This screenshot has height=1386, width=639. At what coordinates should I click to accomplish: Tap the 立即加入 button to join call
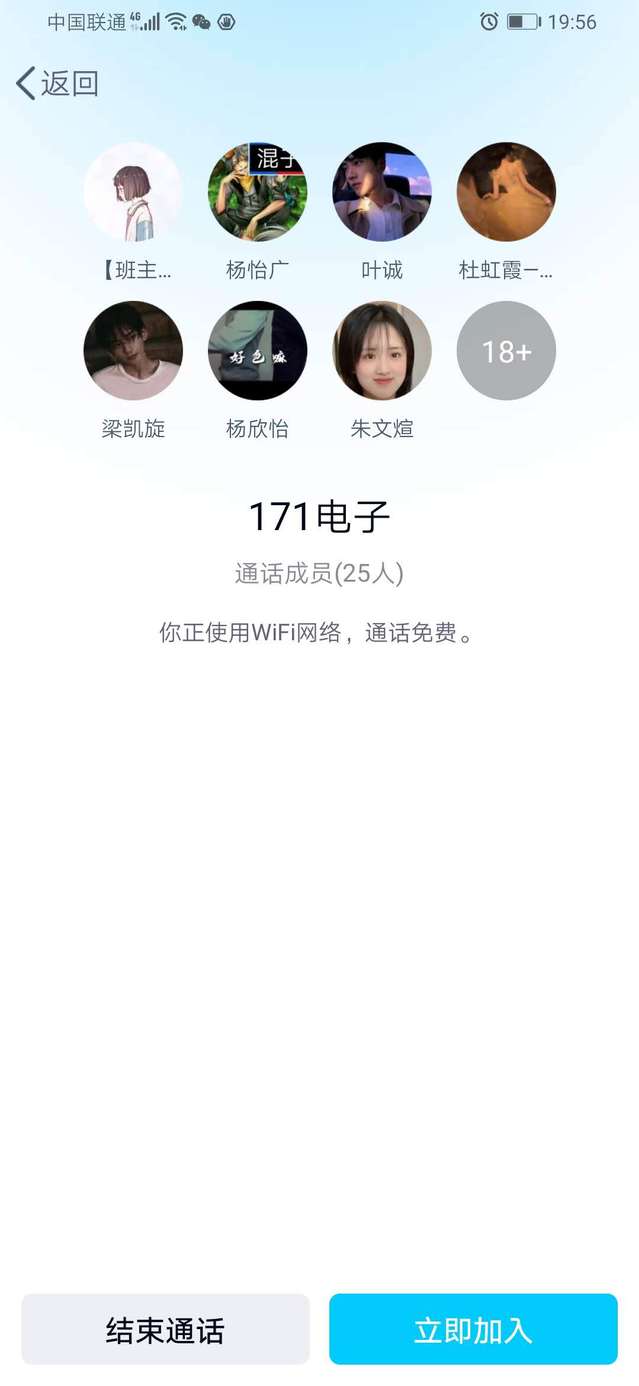473,1329
